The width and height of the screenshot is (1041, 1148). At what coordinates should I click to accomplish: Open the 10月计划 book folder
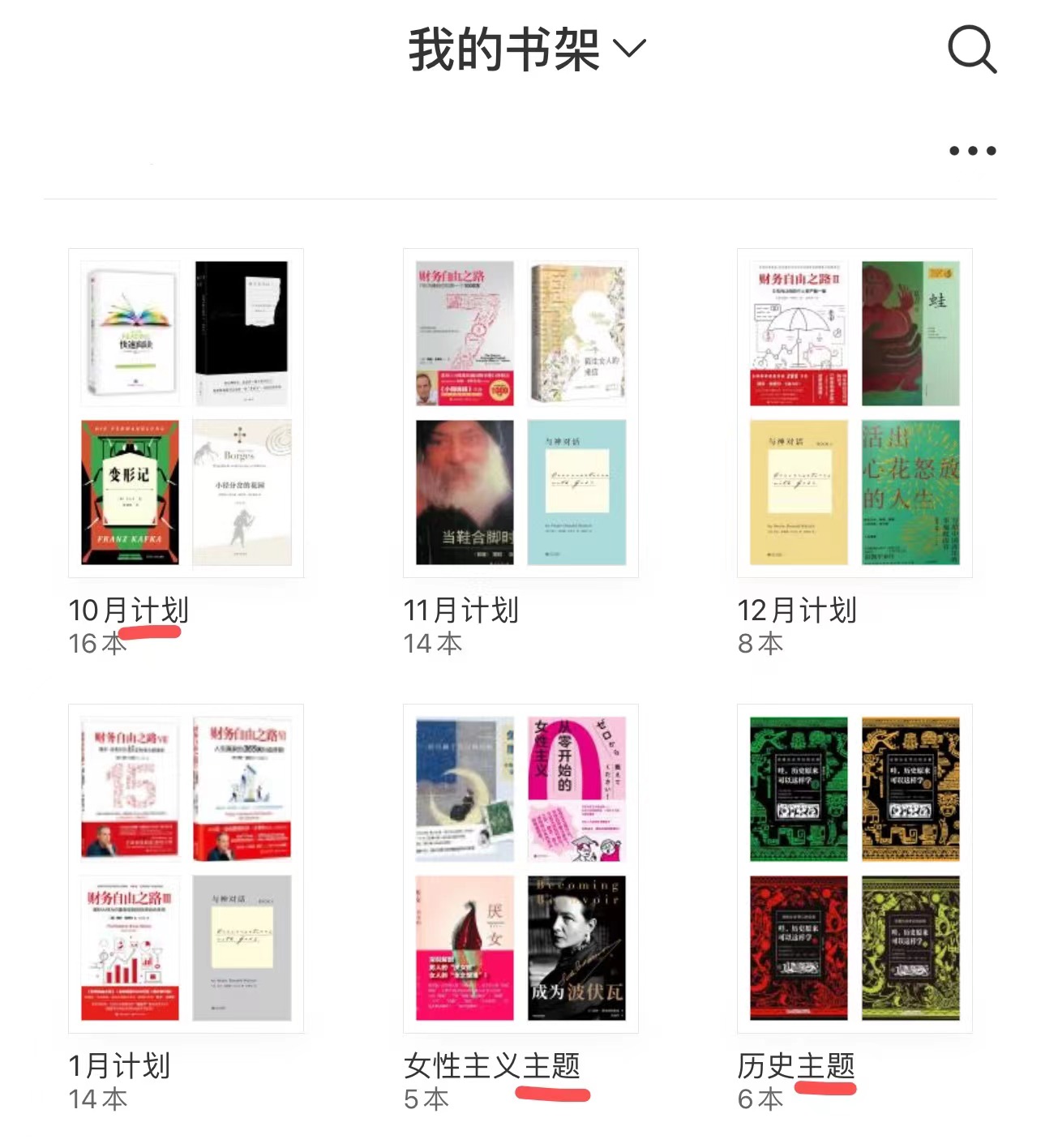click(x=186, y=413)
